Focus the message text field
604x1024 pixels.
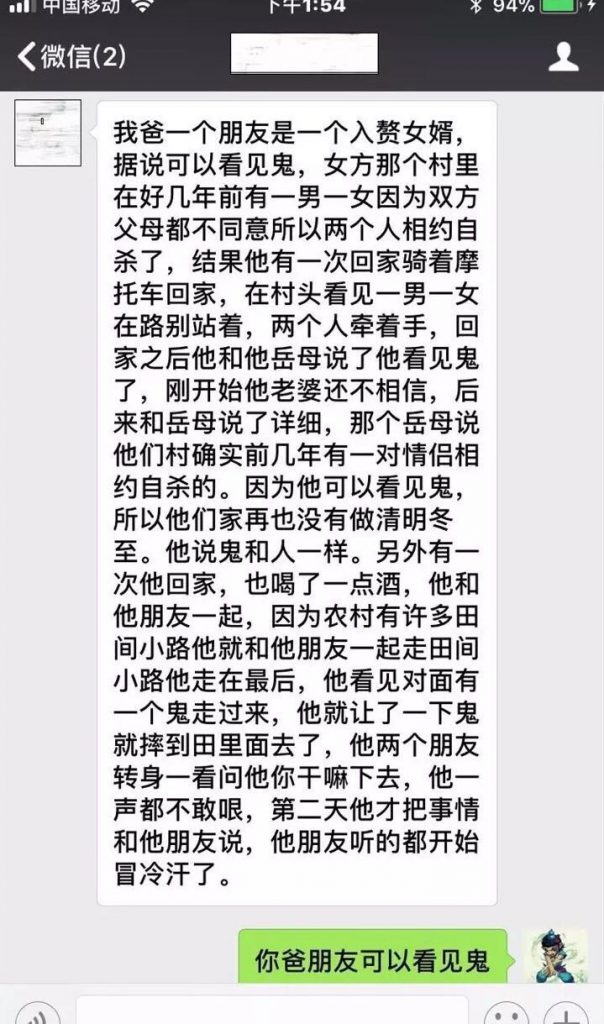pos(272,1010)
